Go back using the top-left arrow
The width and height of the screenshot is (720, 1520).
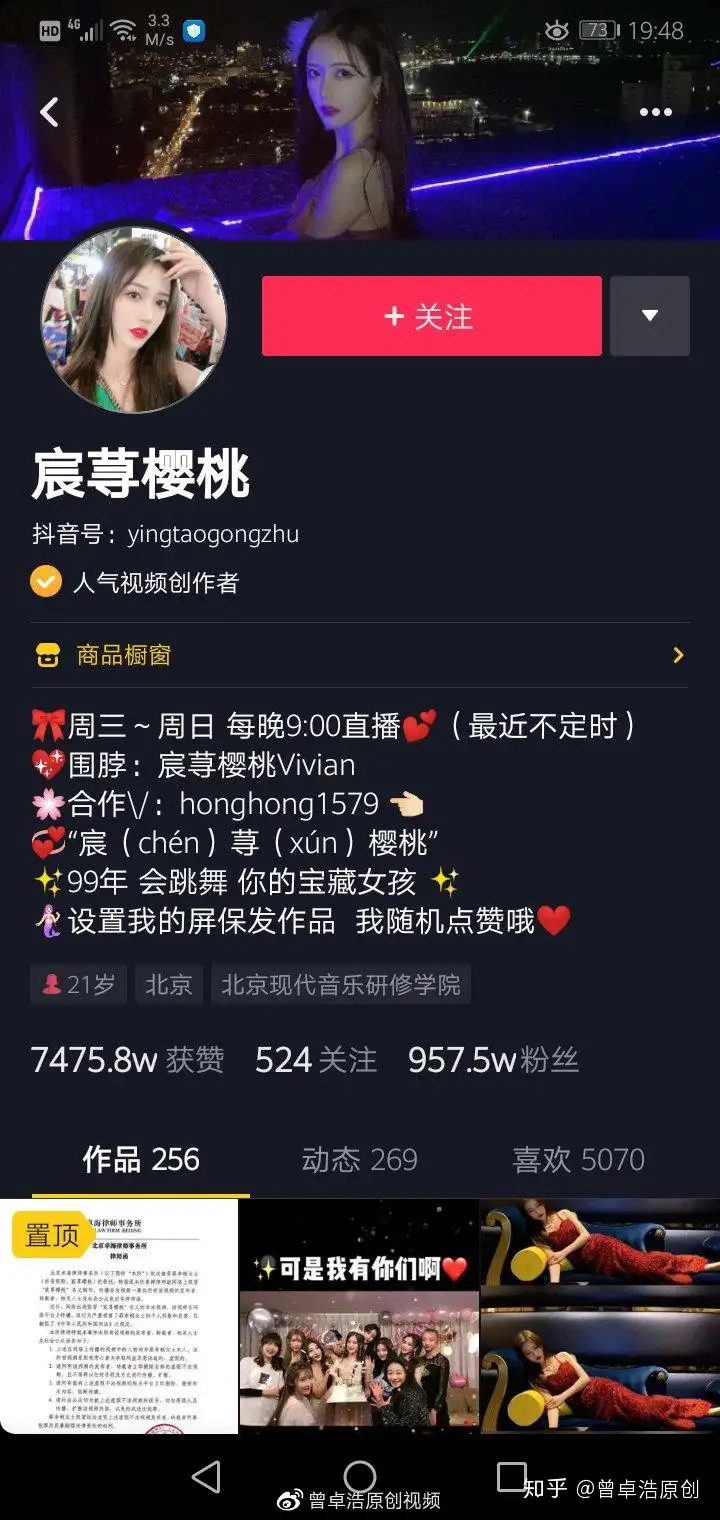pyautogui.click(x=49, y=112)
